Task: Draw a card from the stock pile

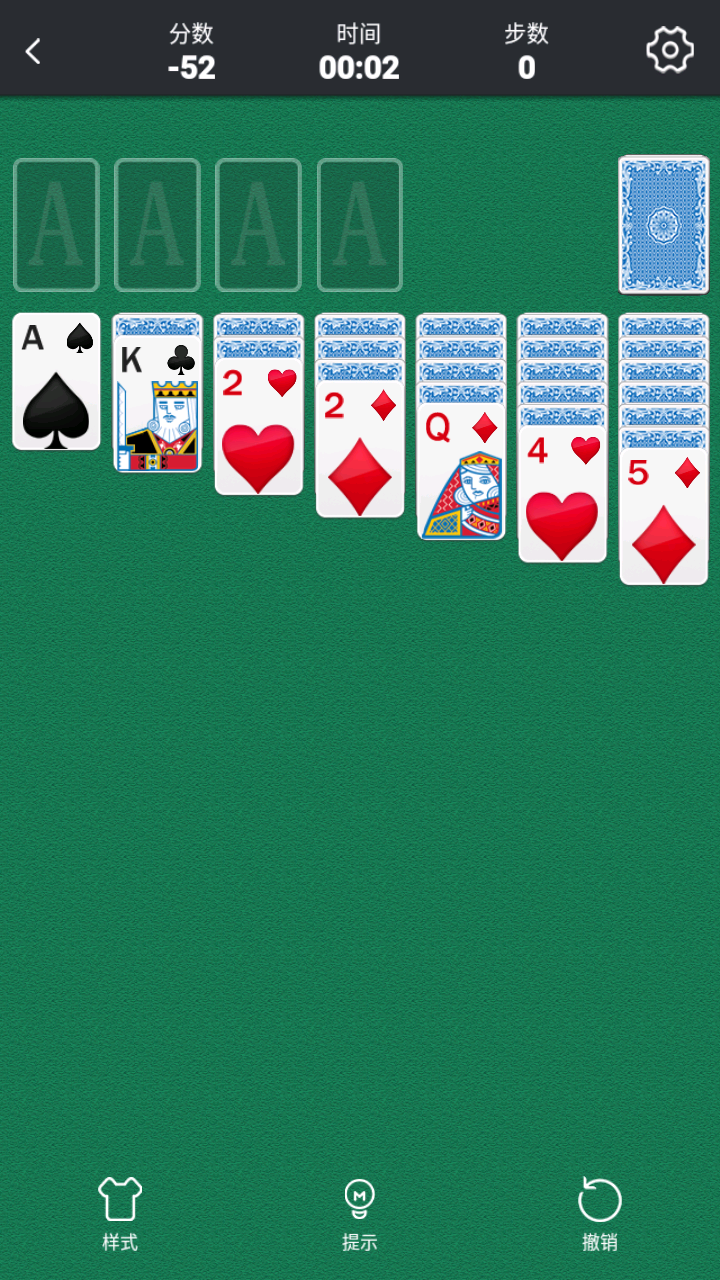Action: pos(663,225)
